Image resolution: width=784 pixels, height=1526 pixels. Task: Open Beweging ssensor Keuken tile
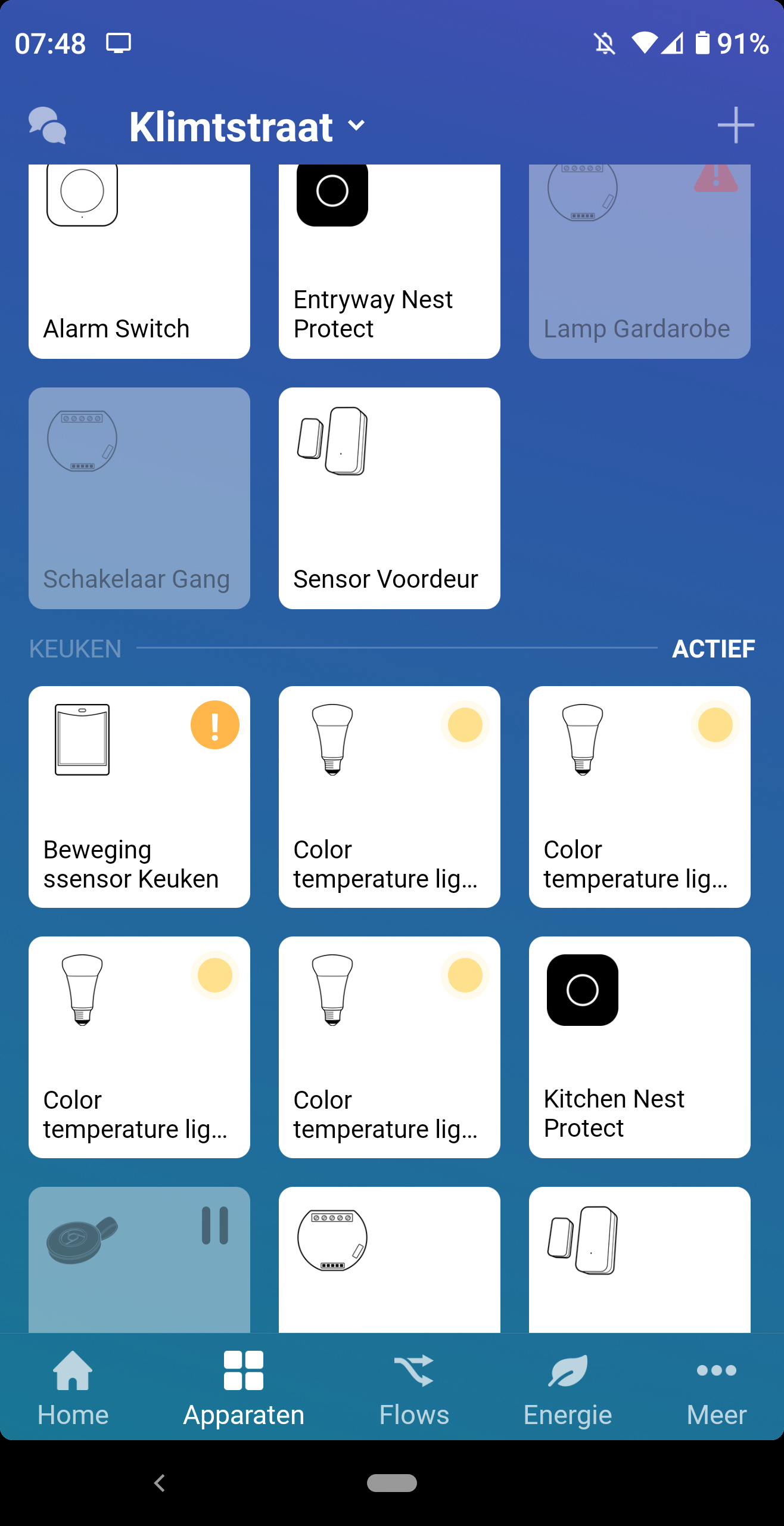(x=139, y=796)
